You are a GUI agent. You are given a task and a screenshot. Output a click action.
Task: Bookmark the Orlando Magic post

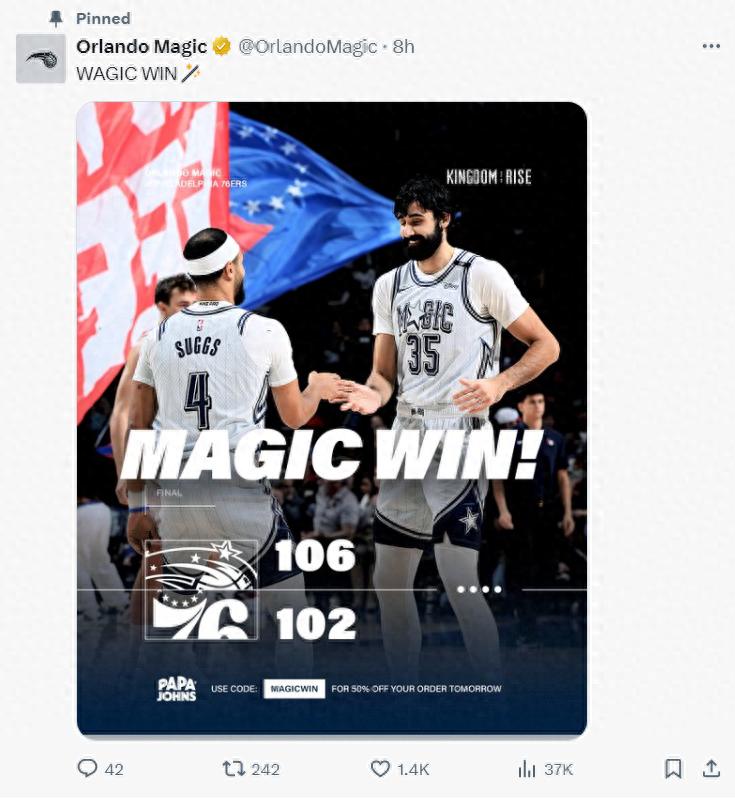click(x=674, y=768)
